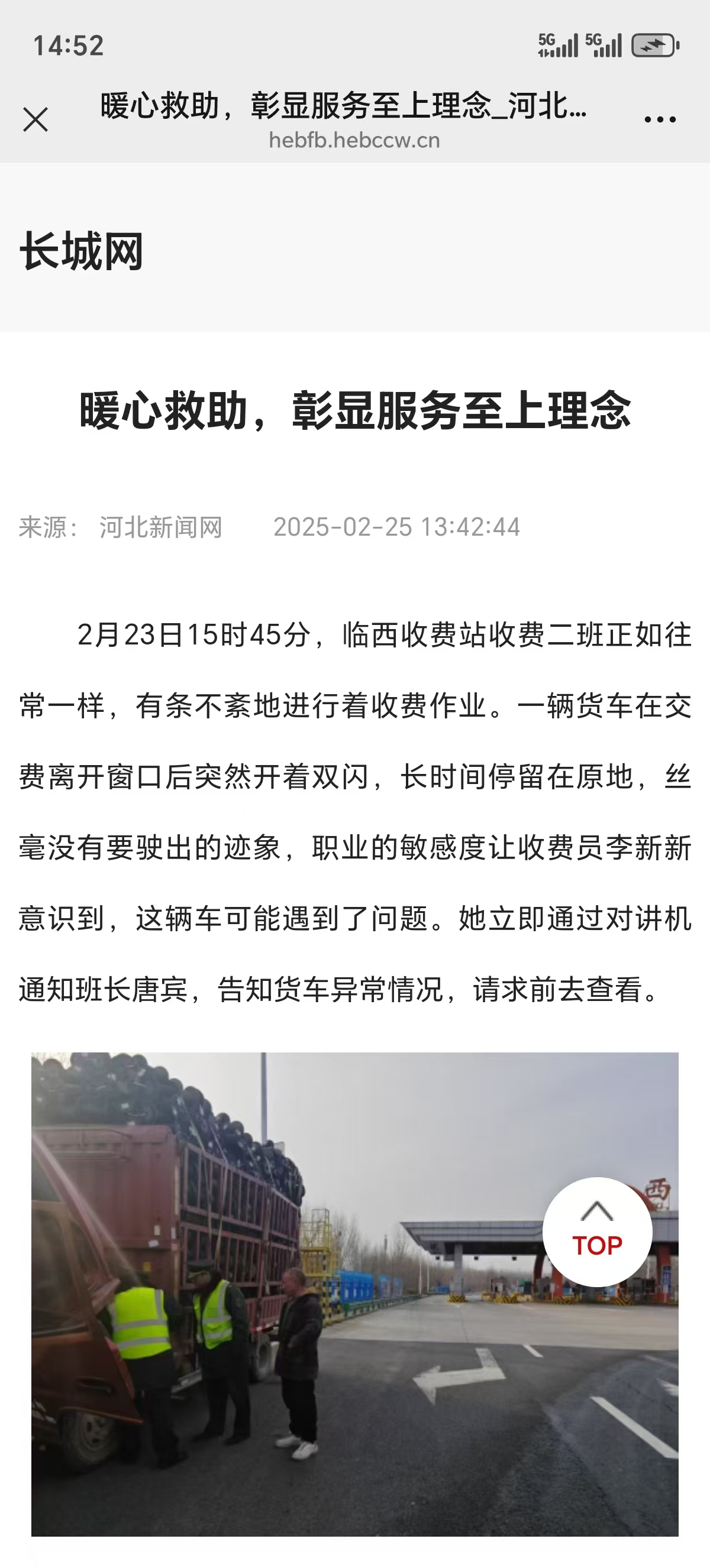
Task: Open the 长城网 site header
Action: pyautogui.click(x=82, y=251)
